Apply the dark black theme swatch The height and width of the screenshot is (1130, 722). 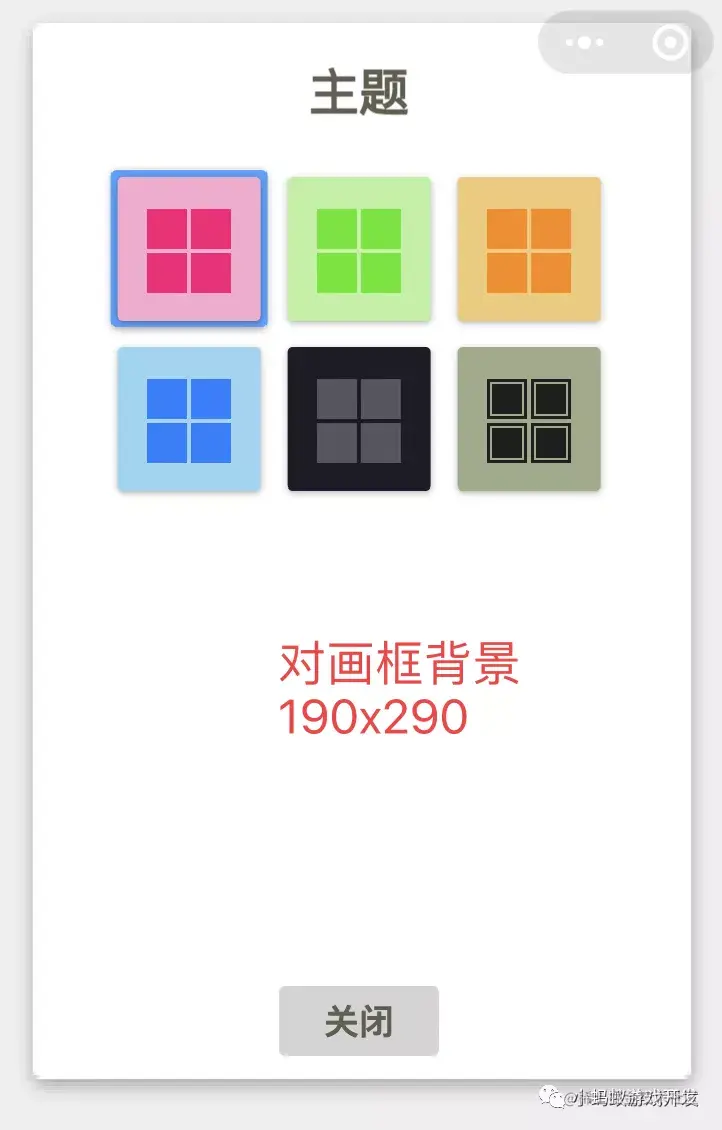click(359, 420)
